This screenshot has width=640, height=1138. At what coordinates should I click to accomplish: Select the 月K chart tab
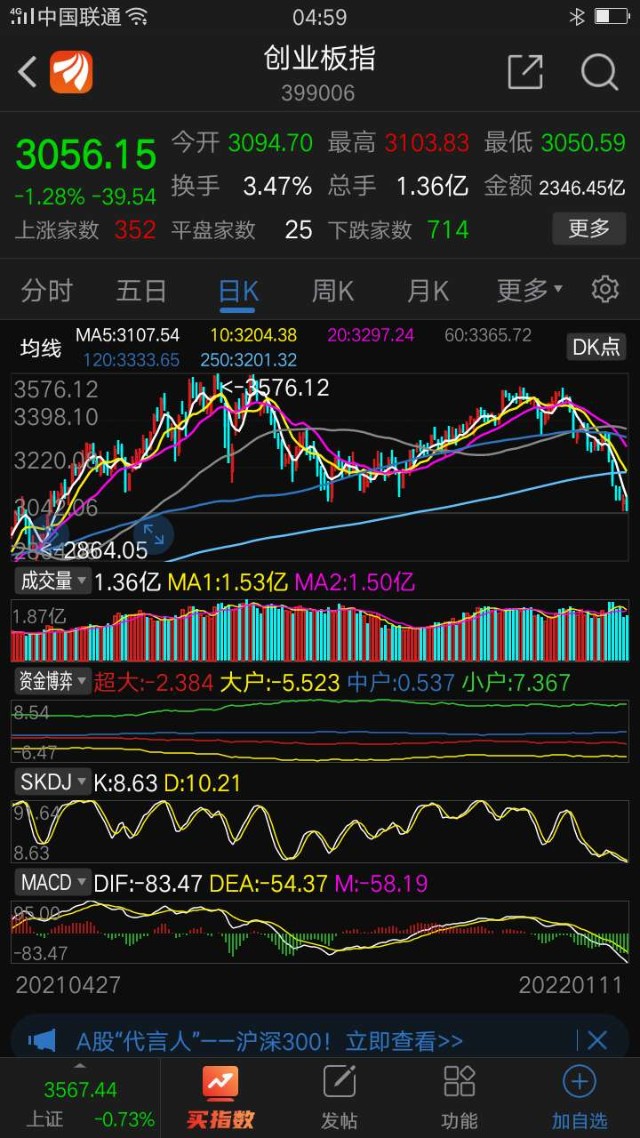click(x=428, y=291)
